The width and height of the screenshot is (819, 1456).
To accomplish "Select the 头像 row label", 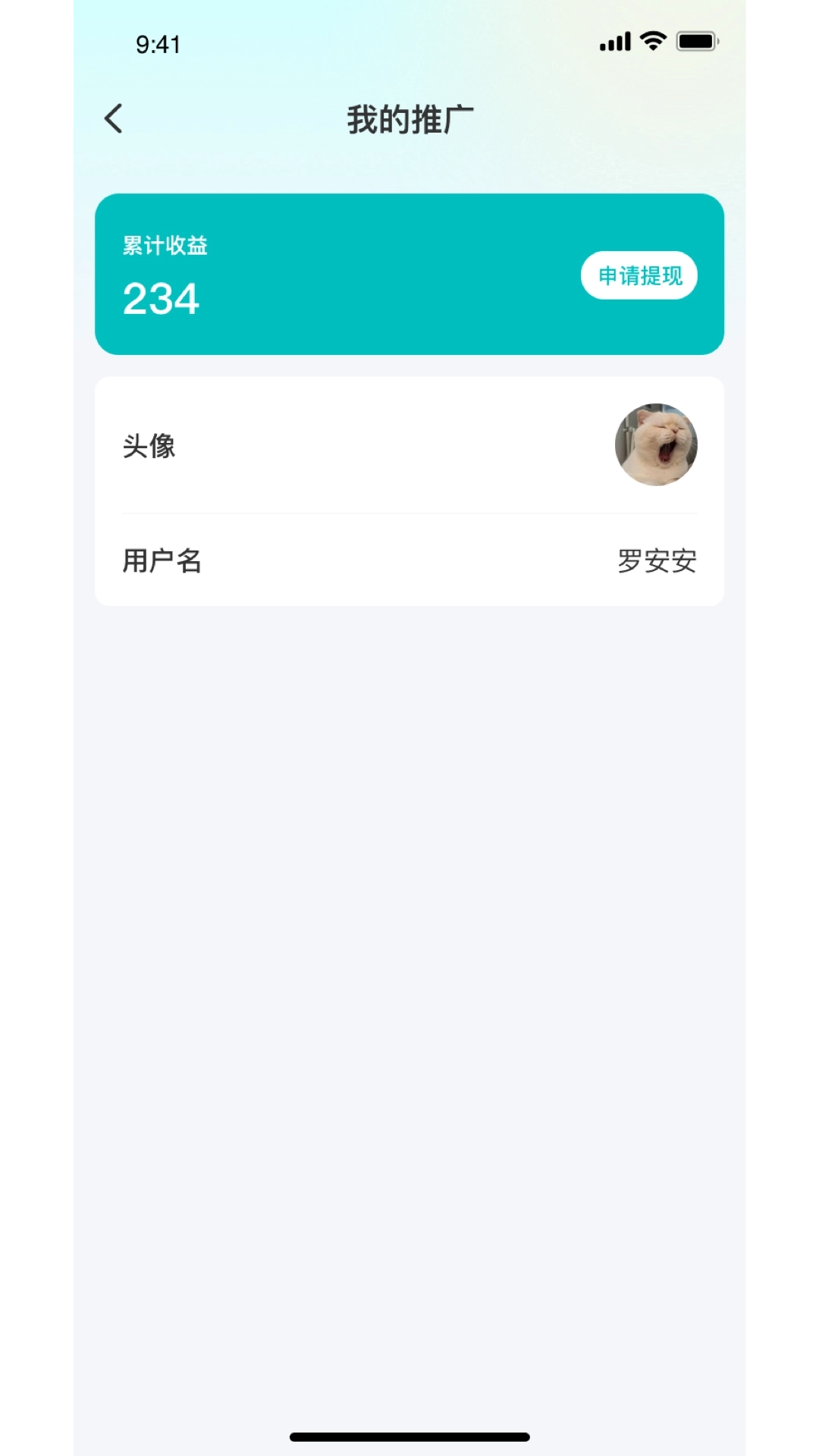I will coord(149,446).
